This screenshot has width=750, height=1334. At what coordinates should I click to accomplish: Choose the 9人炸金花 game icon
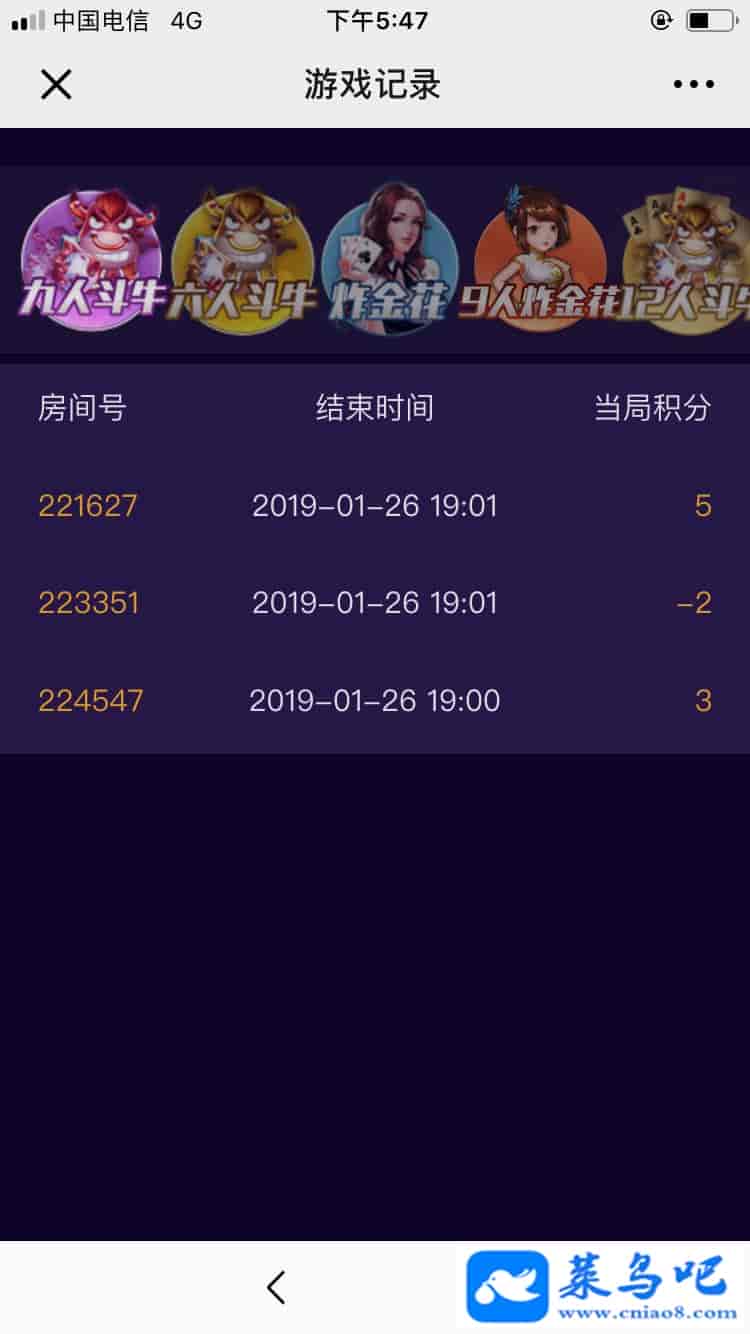point(540,258)
